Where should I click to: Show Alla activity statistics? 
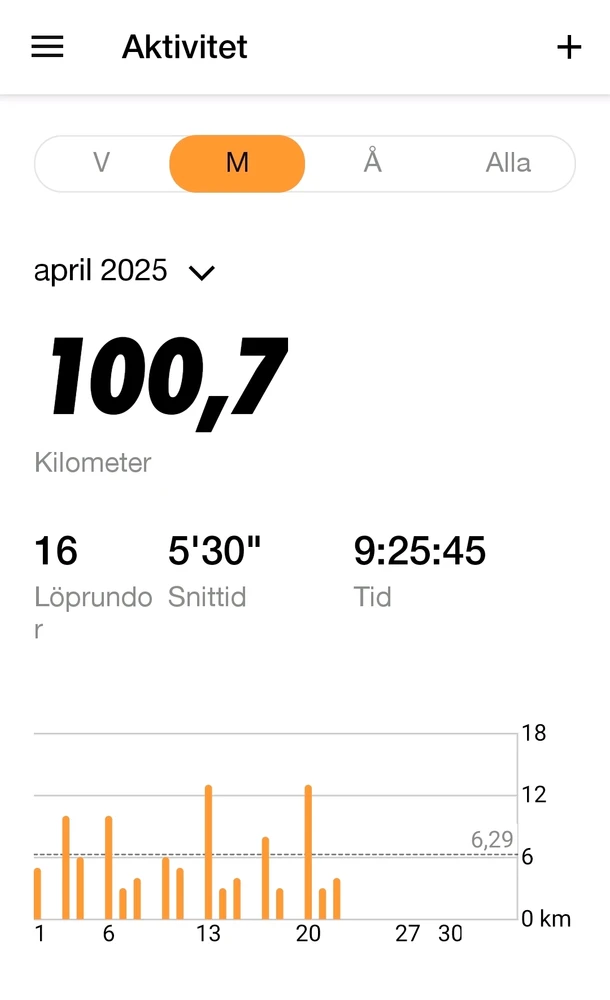point(508,163)
